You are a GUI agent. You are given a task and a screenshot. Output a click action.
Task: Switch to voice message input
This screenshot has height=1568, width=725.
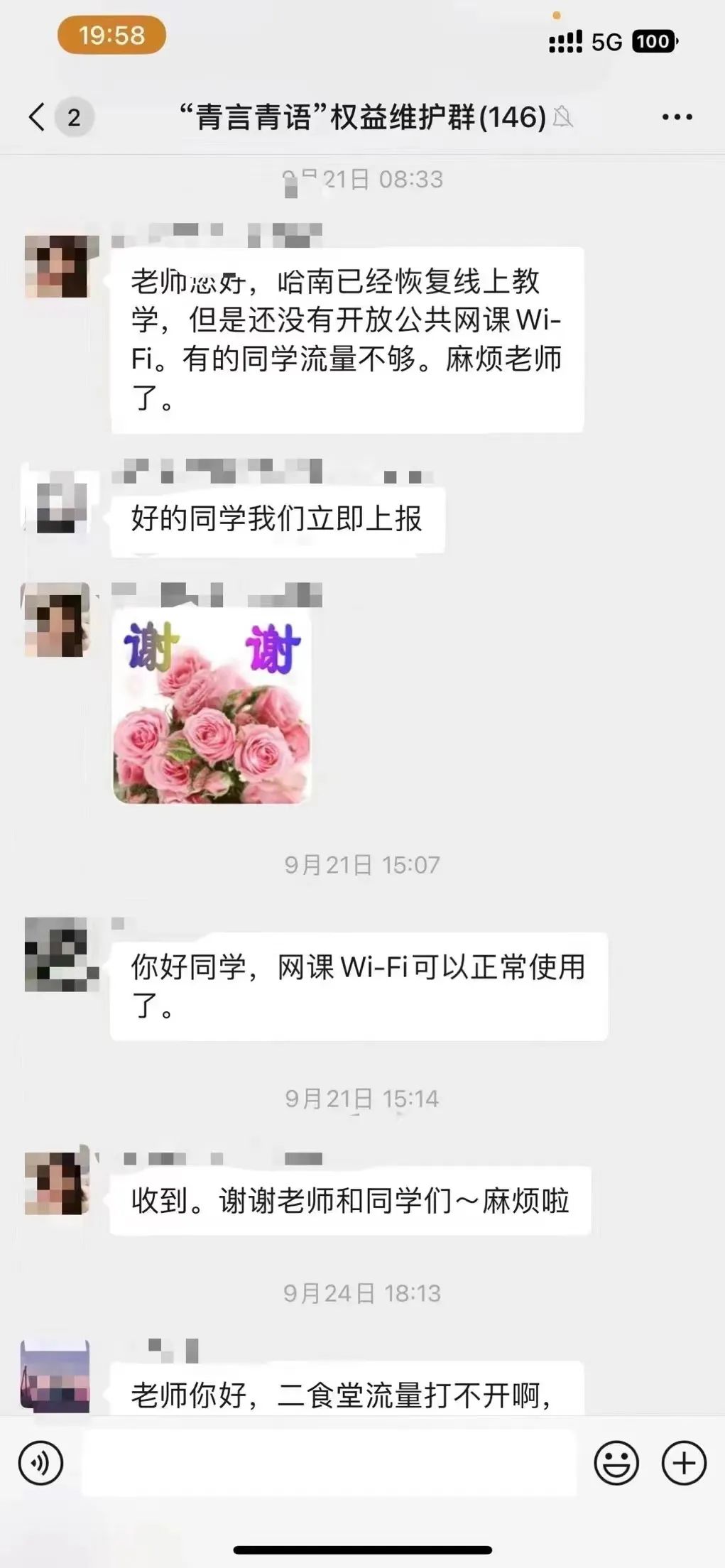[x=40, y=1463]
